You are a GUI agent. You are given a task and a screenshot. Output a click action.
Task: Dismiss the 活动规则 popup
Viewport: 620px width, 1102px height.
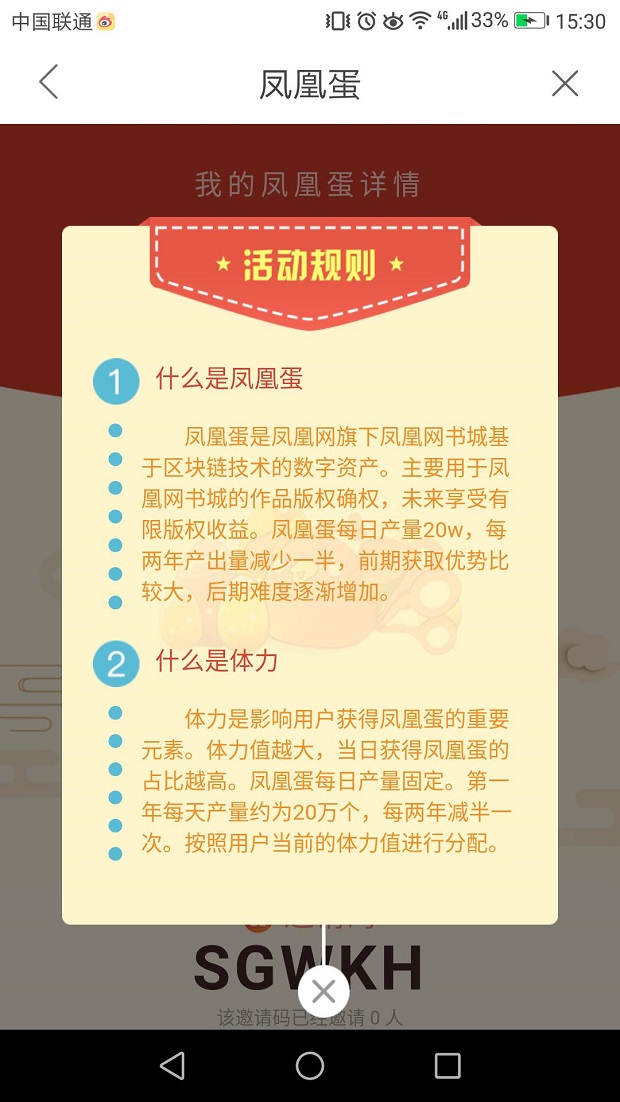point(323,991)
